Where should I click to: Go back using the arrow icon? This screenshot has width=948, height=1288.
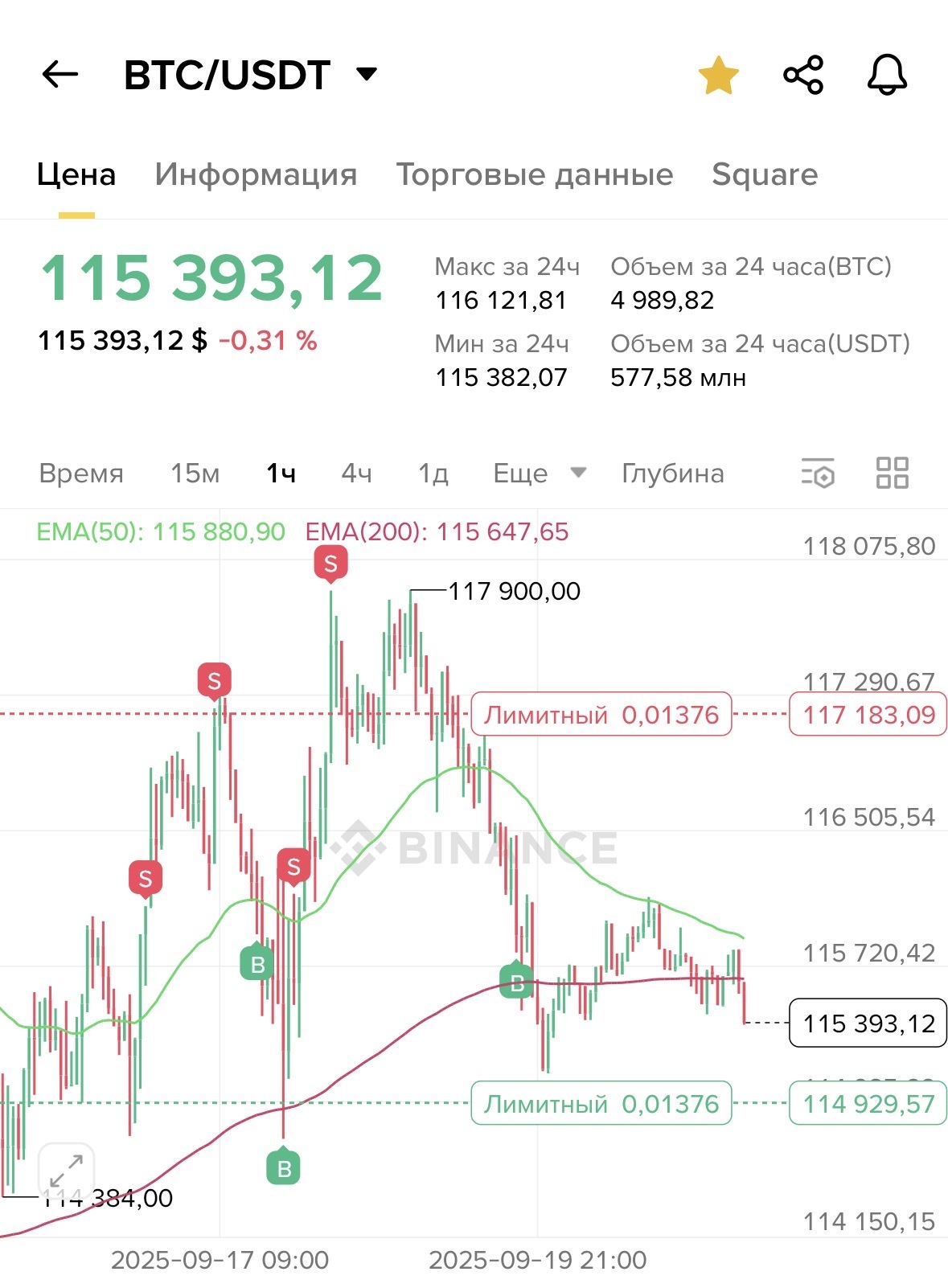click(x=60, y=75)
